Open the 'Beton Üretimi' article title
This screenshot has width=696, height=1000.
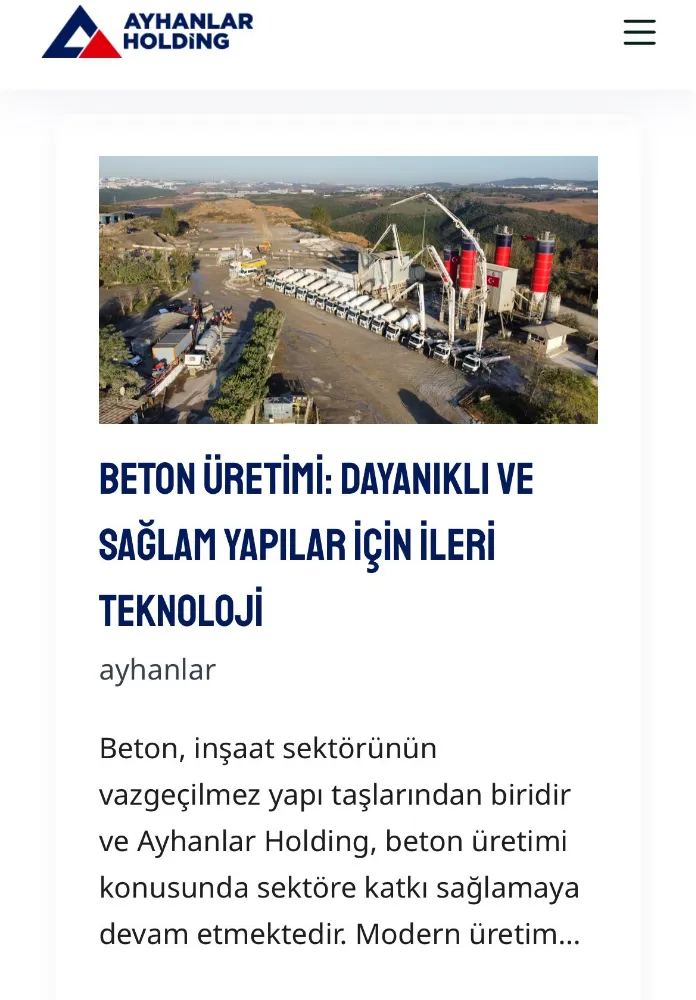pyautogui.click(x=315, y=545)
